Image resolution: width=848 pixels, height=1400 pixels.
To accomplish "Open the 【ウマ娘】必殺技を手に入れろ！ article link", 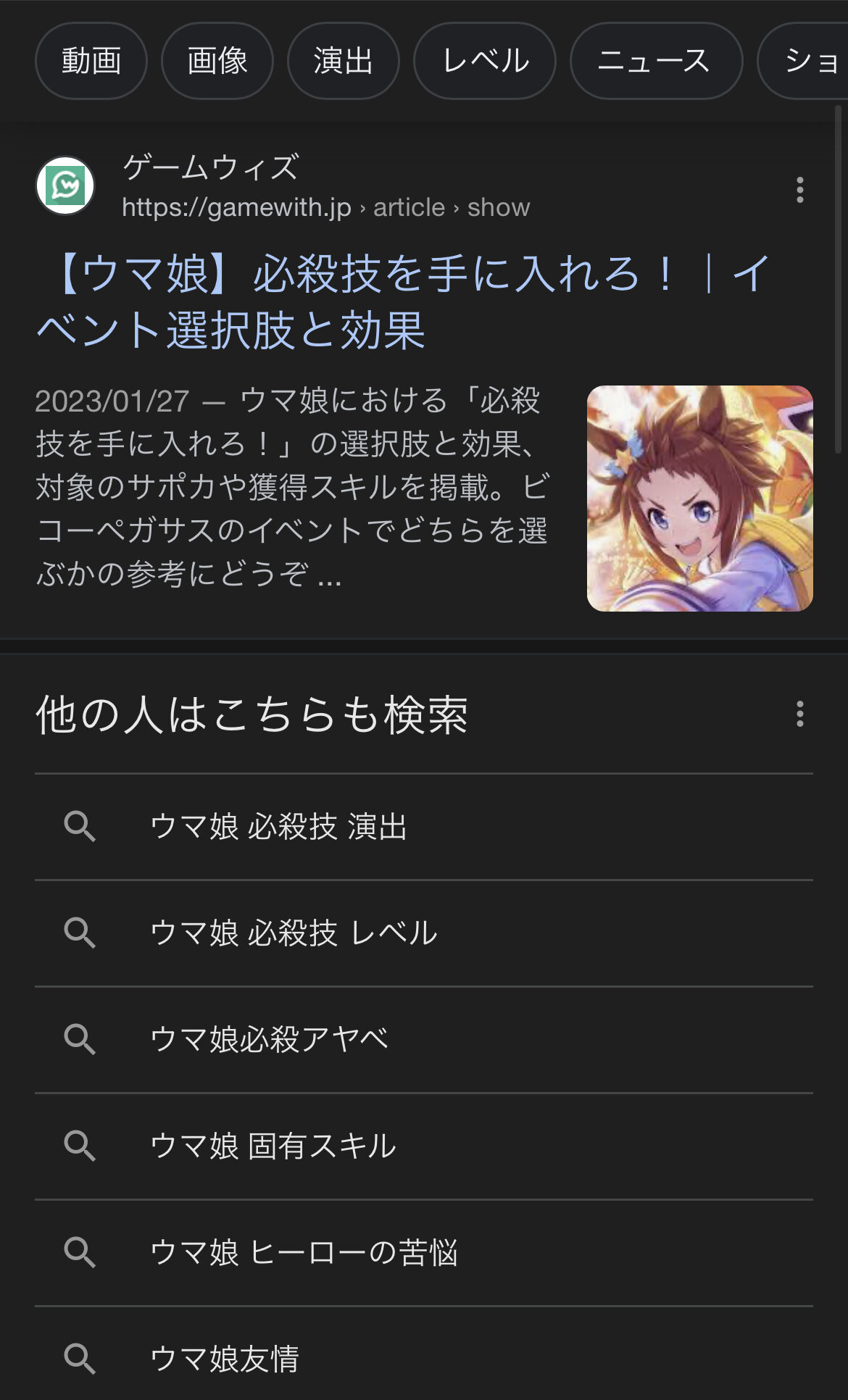I will click(402, 301).
